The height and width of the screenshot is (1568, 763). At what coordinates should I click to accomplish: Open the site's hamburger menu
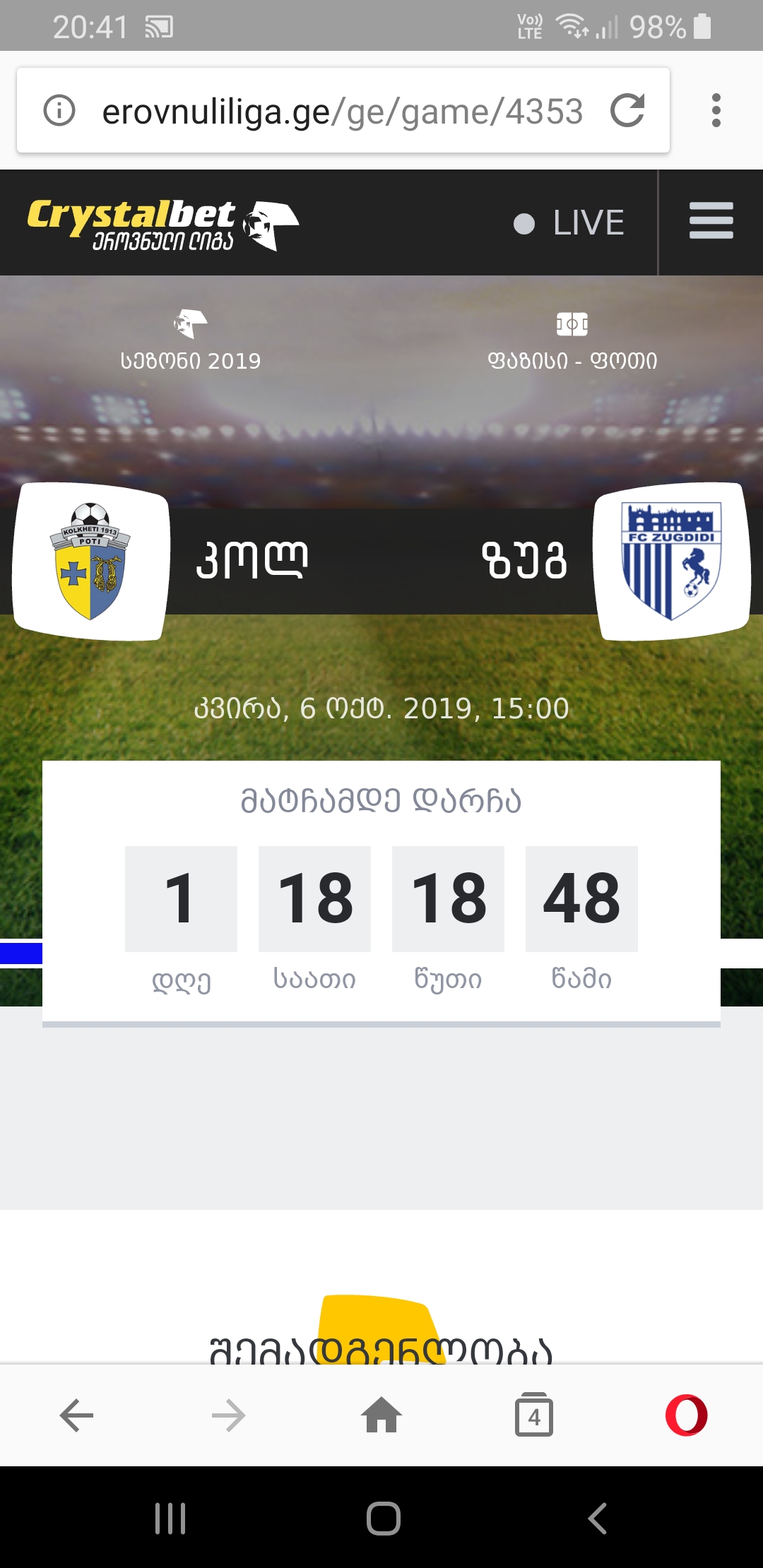(711, 221)
